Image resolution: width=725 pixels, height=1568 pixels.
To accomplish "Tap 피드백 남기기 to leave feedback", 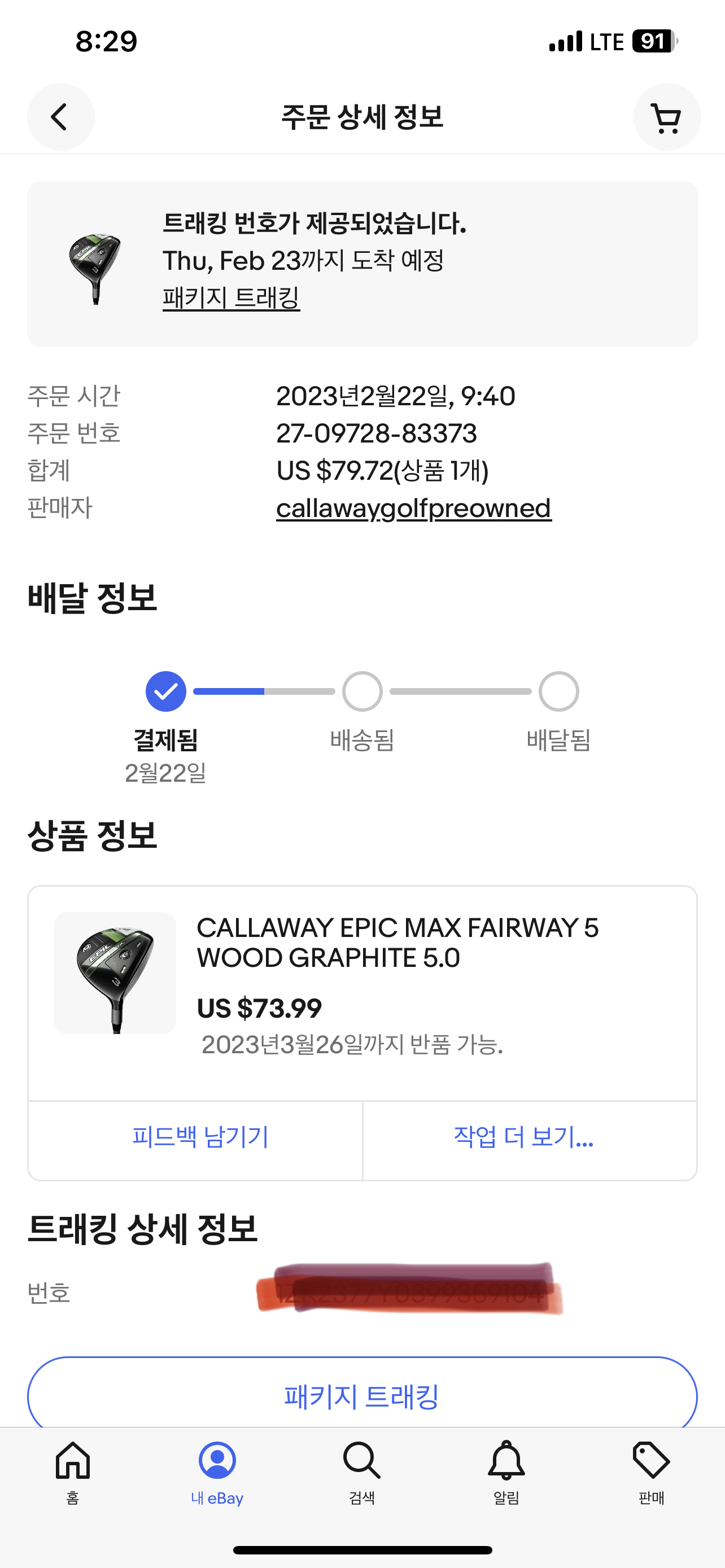I will point(200,1136).
